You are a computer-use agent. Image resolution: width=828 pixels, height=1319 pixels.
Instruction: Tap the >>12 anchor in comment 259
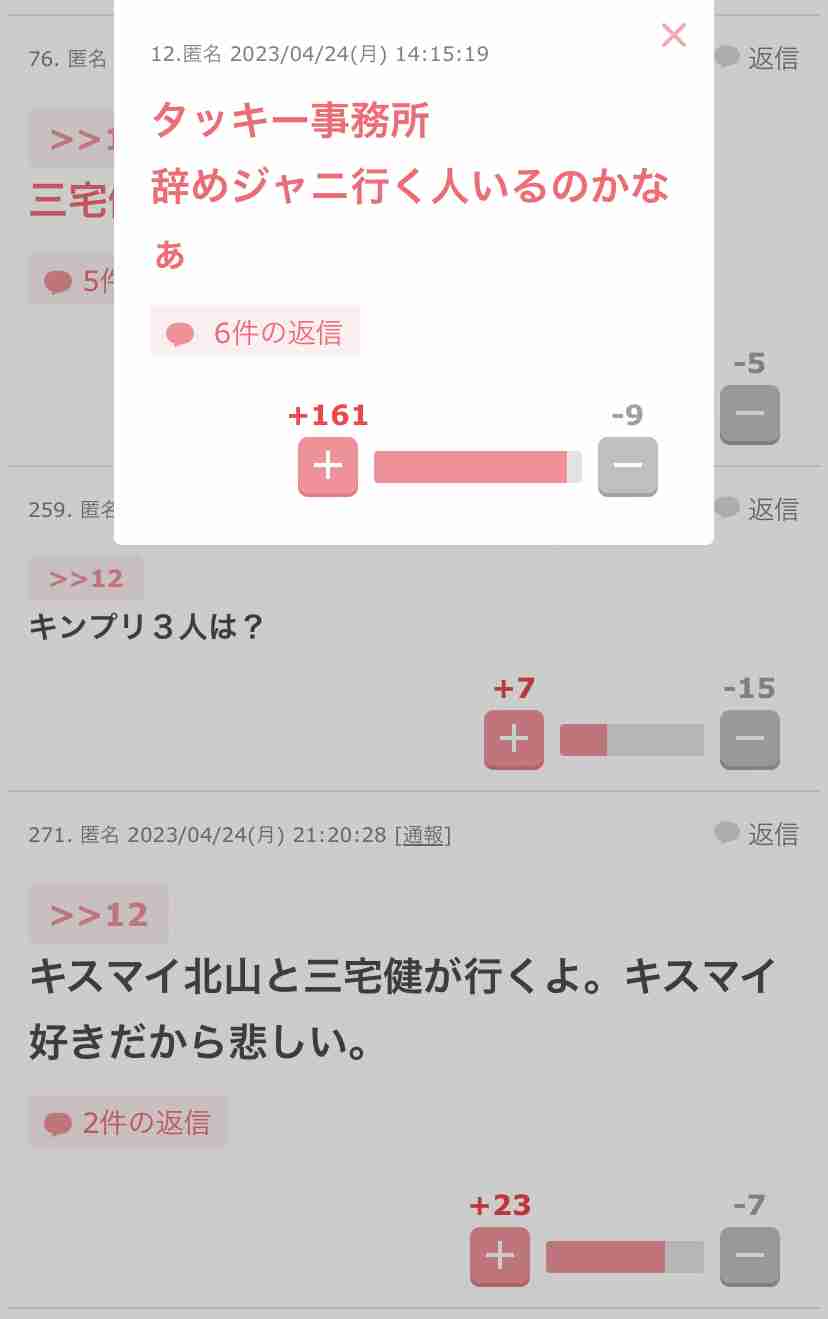point(86,578)
